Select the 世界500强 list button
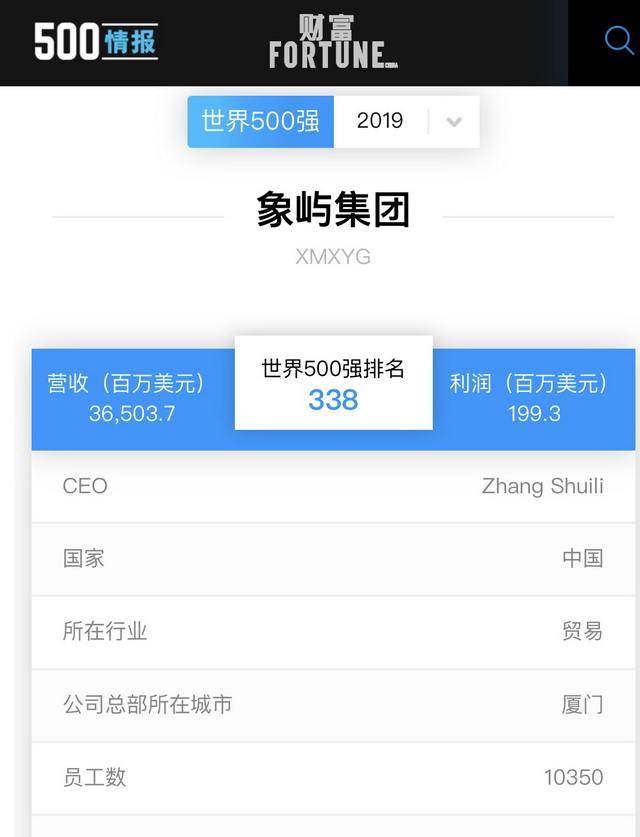The height and width of the screenshot is (837, 640). point(261,122)
